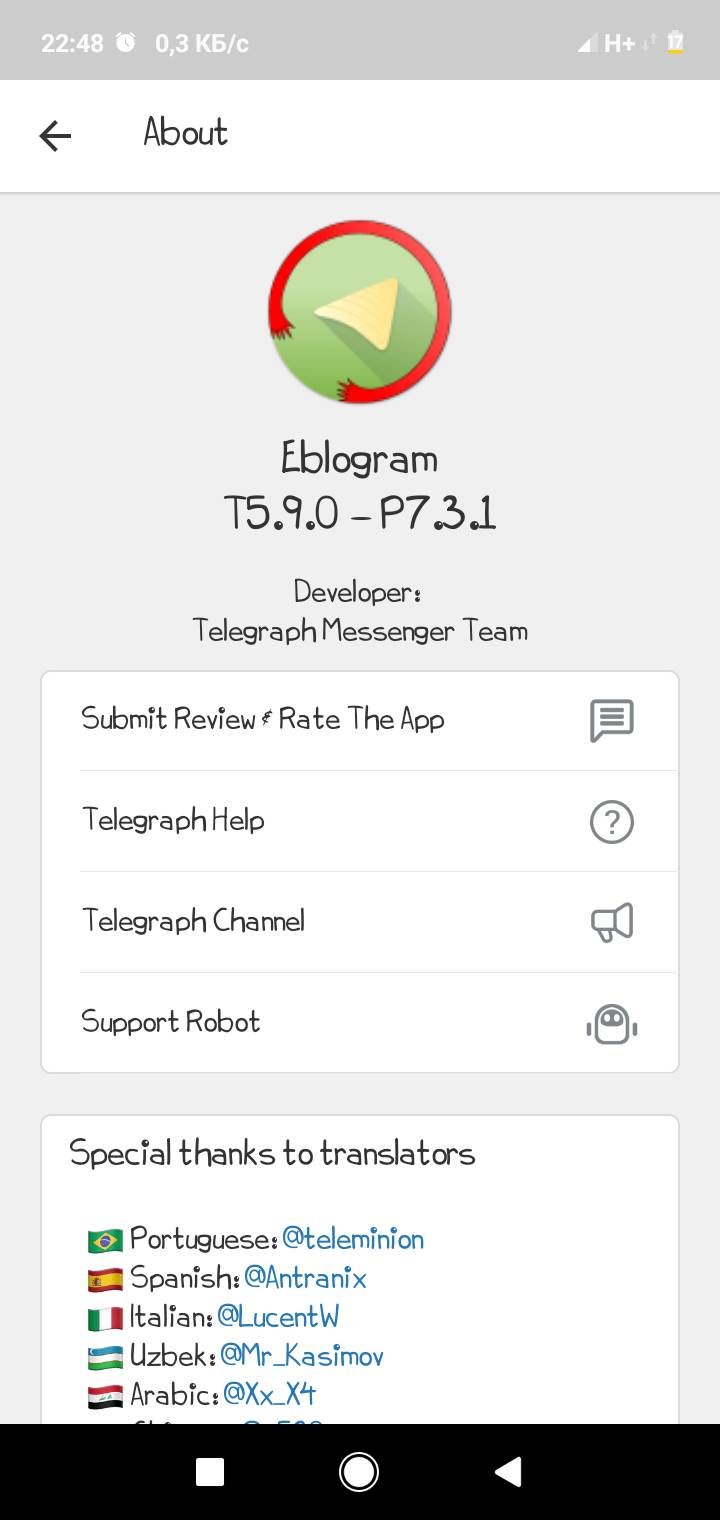
Task: Open the Telegraph Channel row
Action: coord(360,922)
